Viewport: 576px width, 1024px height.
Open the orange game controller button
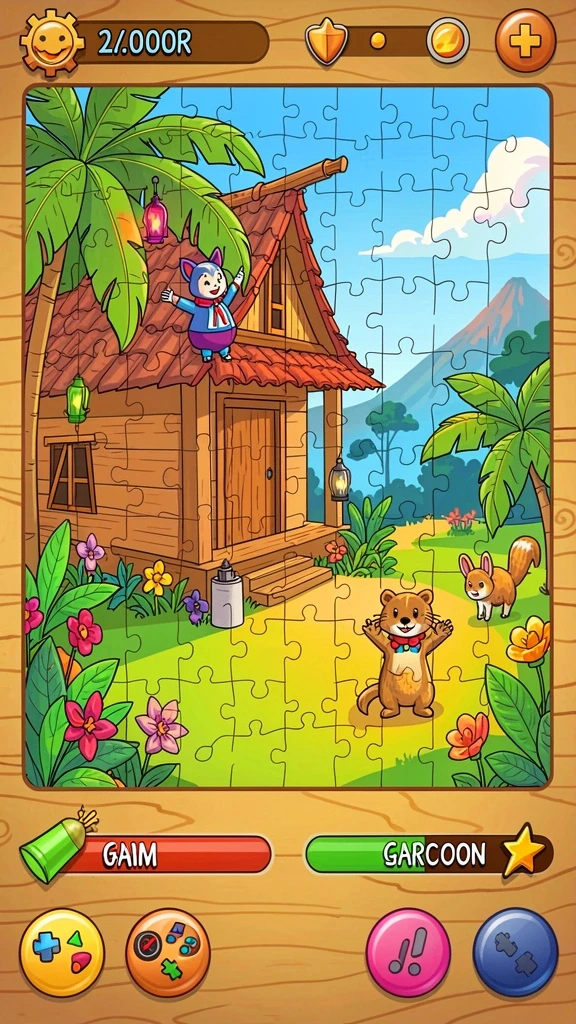point(168,952)
